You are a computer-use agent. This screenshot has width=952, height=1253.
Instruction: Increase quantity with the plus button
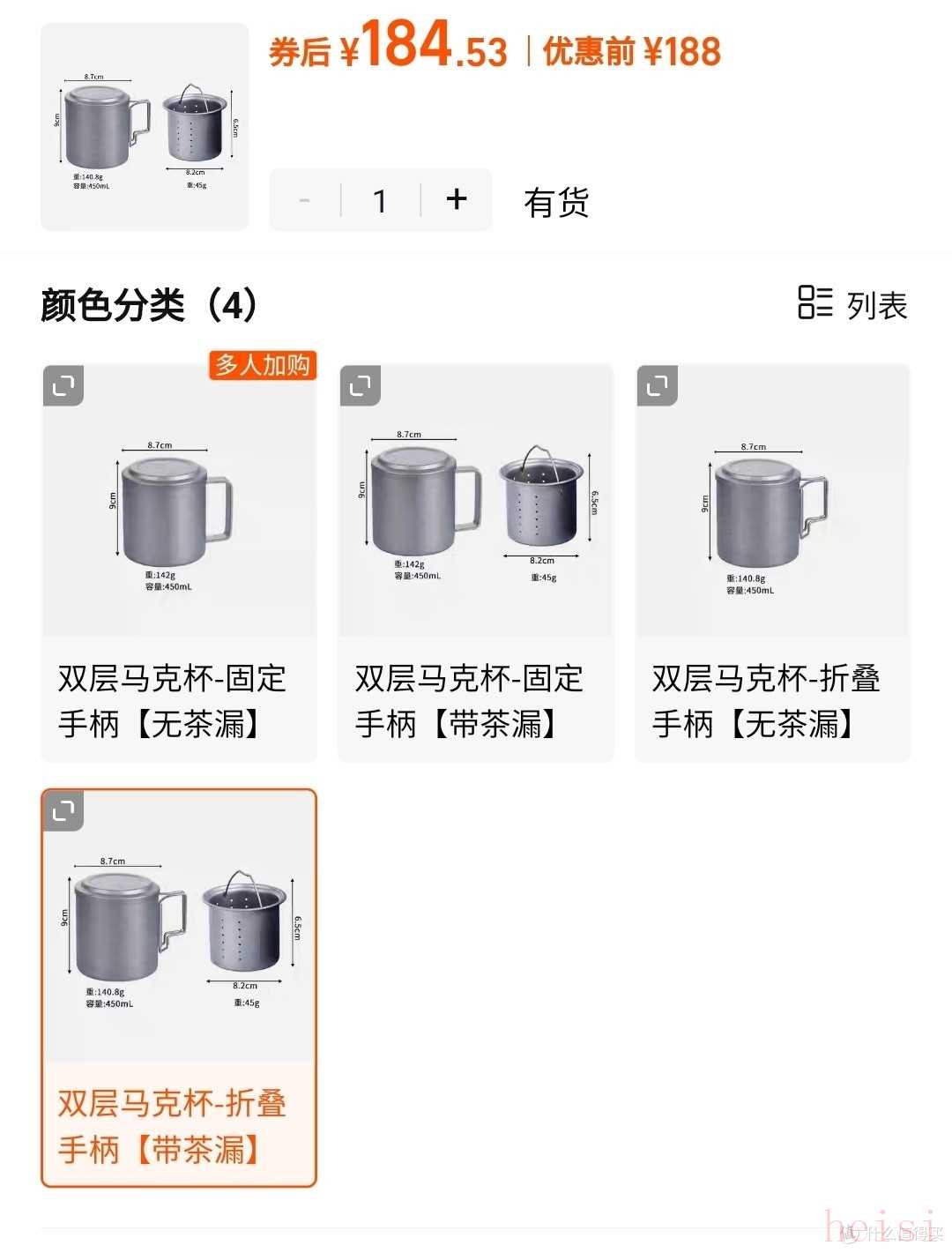coord(457,200)
